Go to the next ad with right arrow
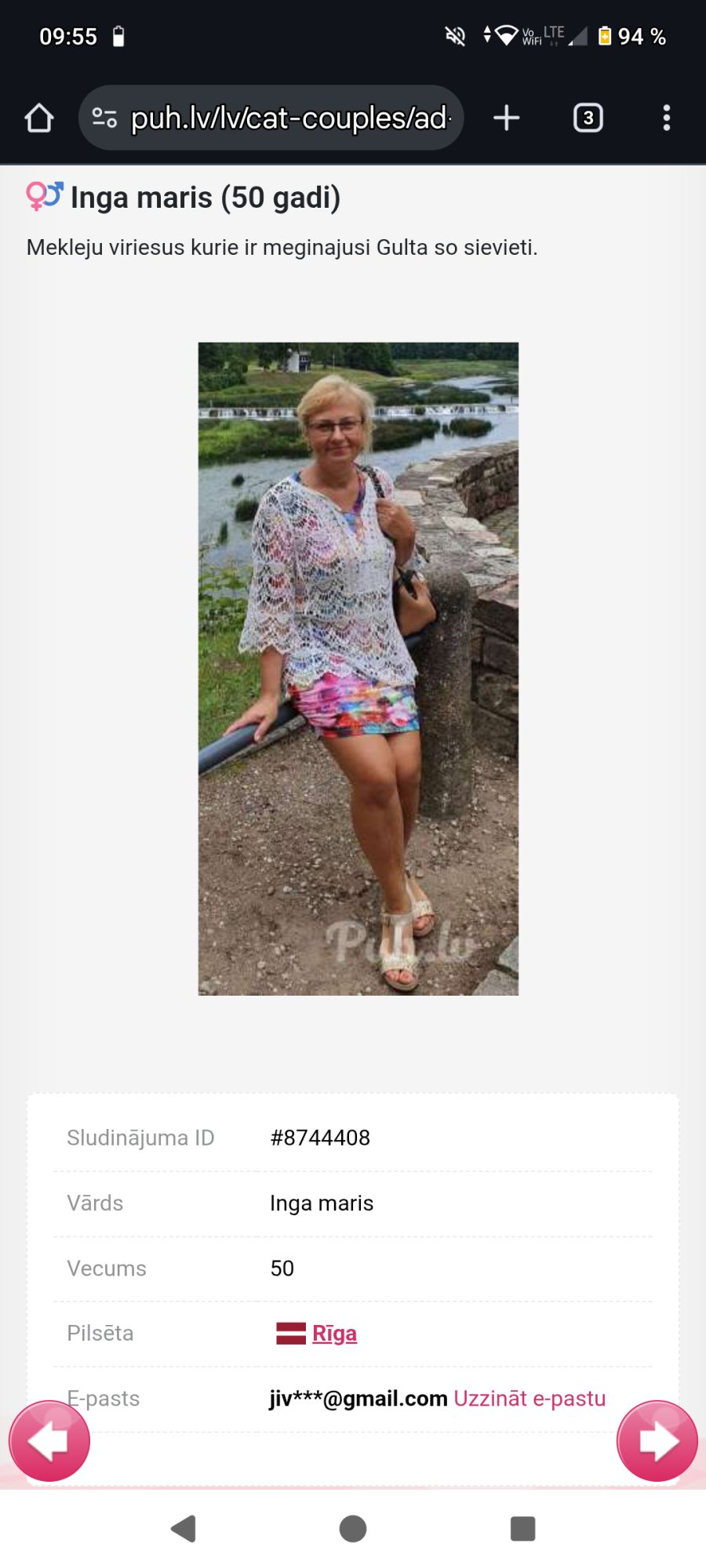706x1568 pixels. pos(657,1441)
